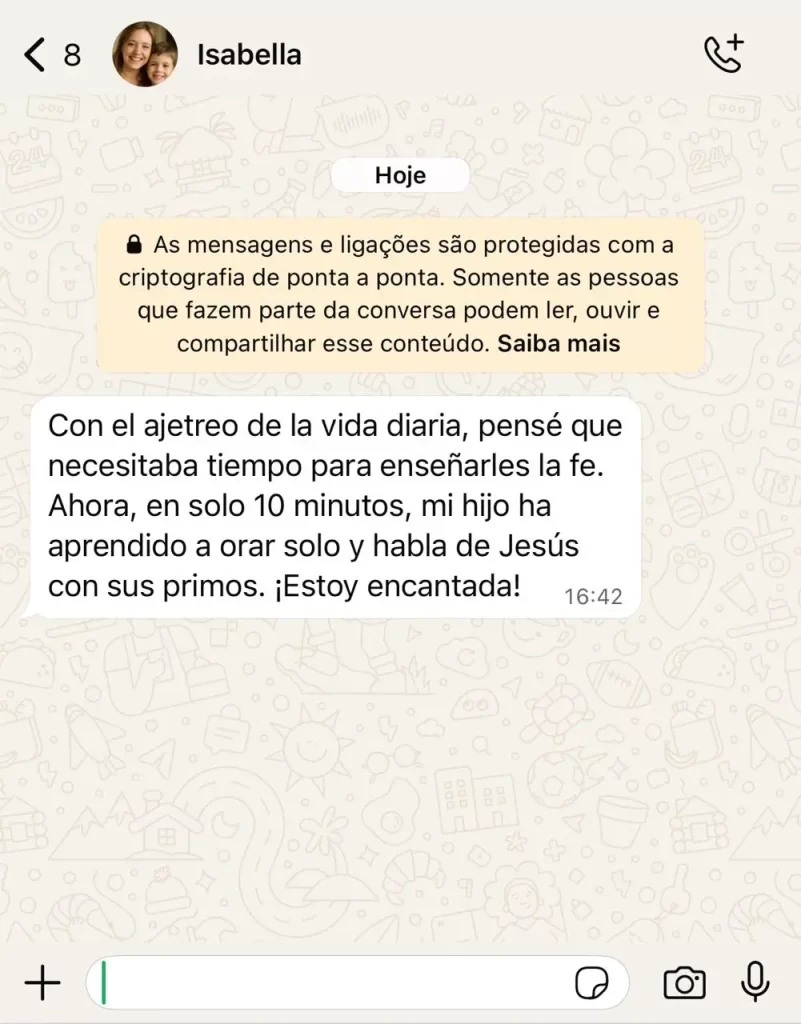Image resolution: width=801 pixels, height=1024 pixels.
Task: View Isabella's profile photo
Action: tap(145, 55)
